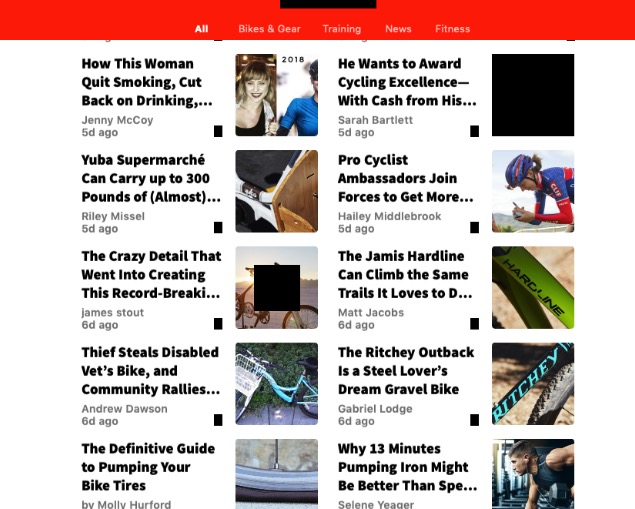Open The Ritchey Outback gravel bike review
Image resolution: width=635 pixels, height=509 pixels.
406,371
